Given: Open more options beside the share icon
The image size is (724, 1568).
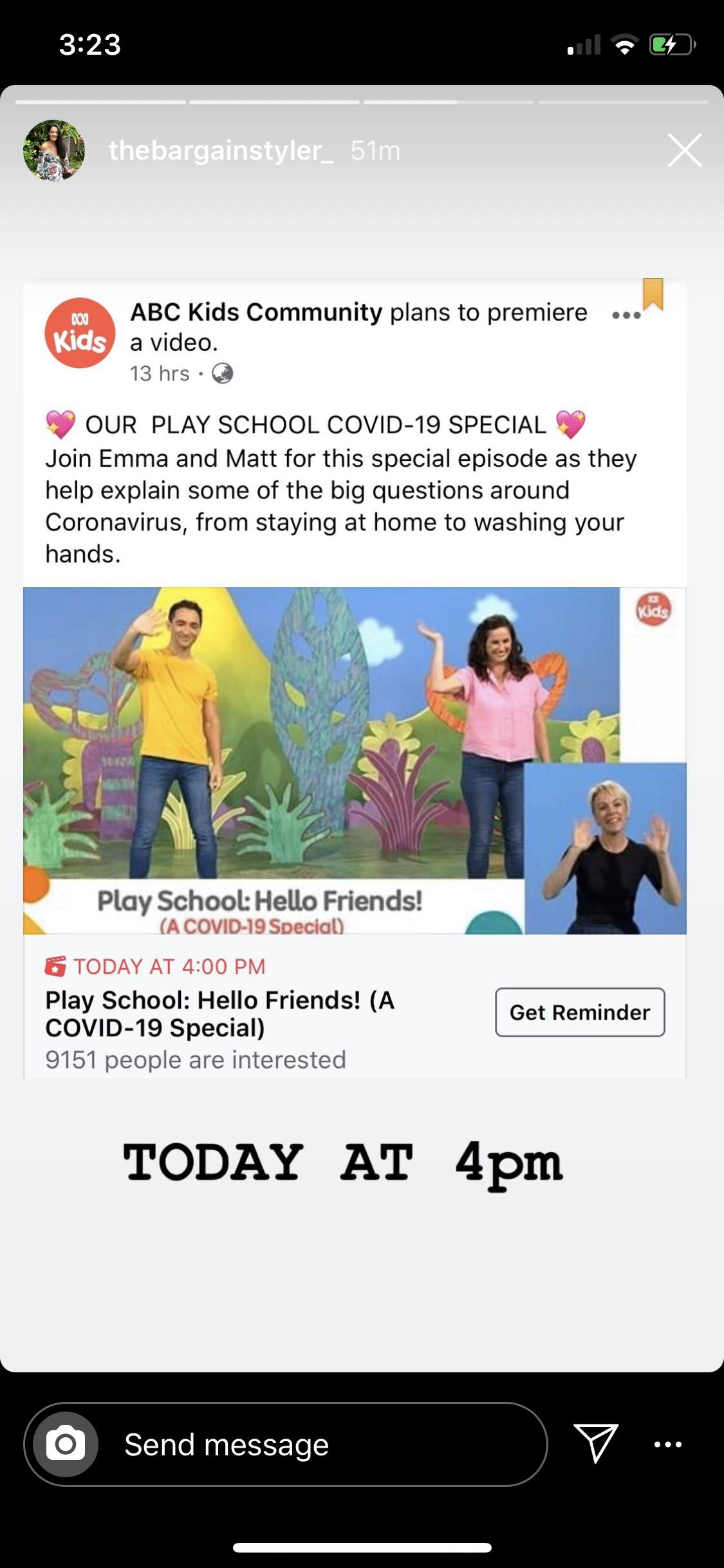Looking at the screenshot, I should pos(668,1444).
